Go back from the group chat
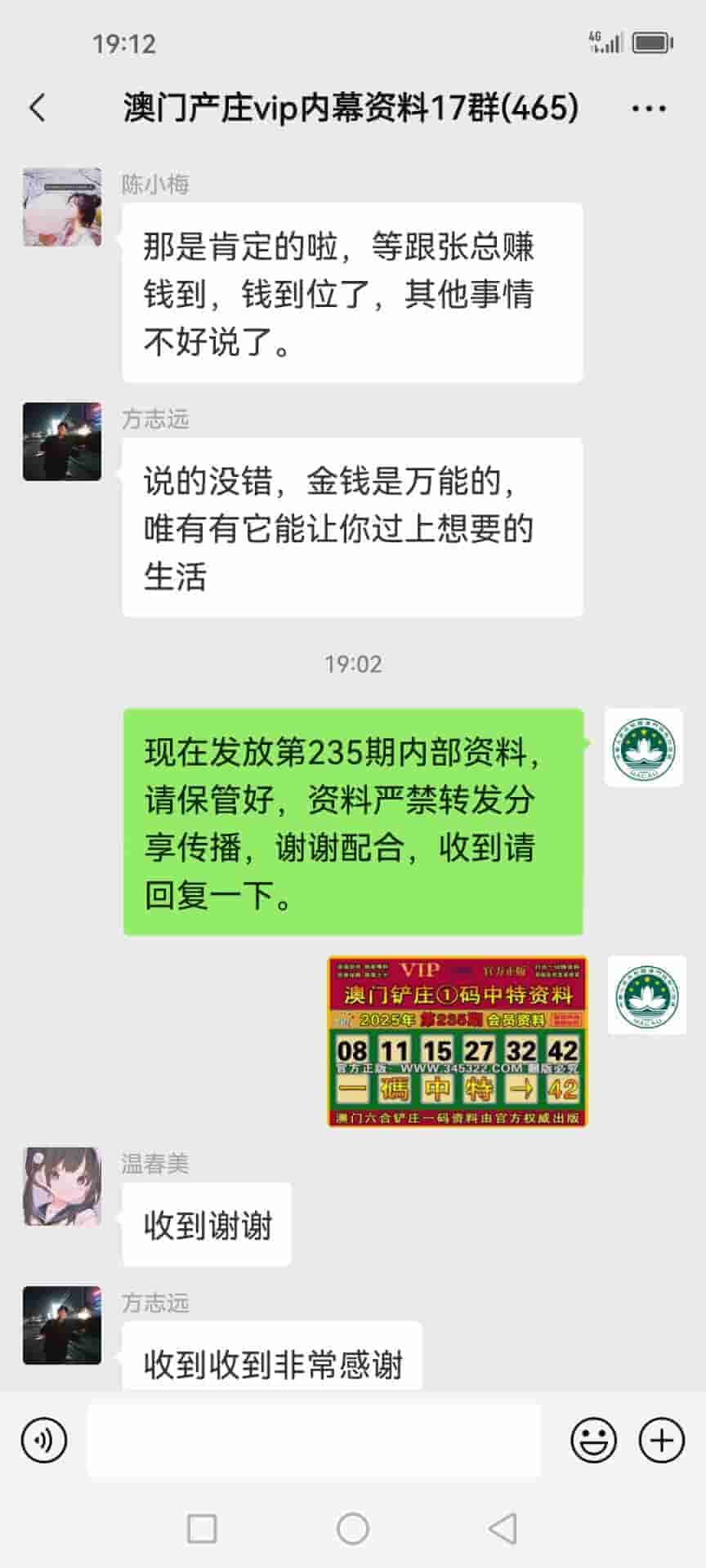The image size is (706, 1568). tap(38, 108)
